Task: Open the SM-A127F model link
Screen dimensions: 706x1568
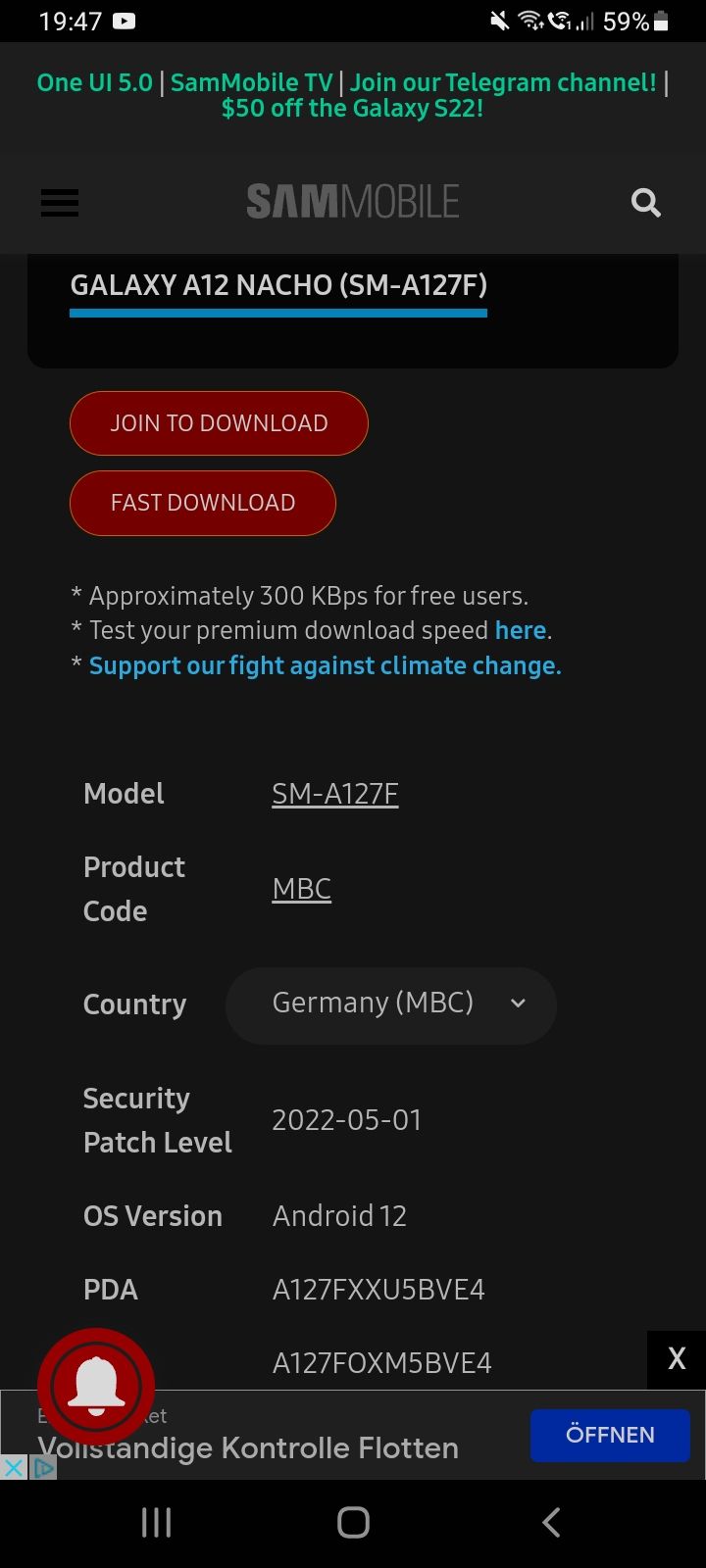Action: click(335, 794)
